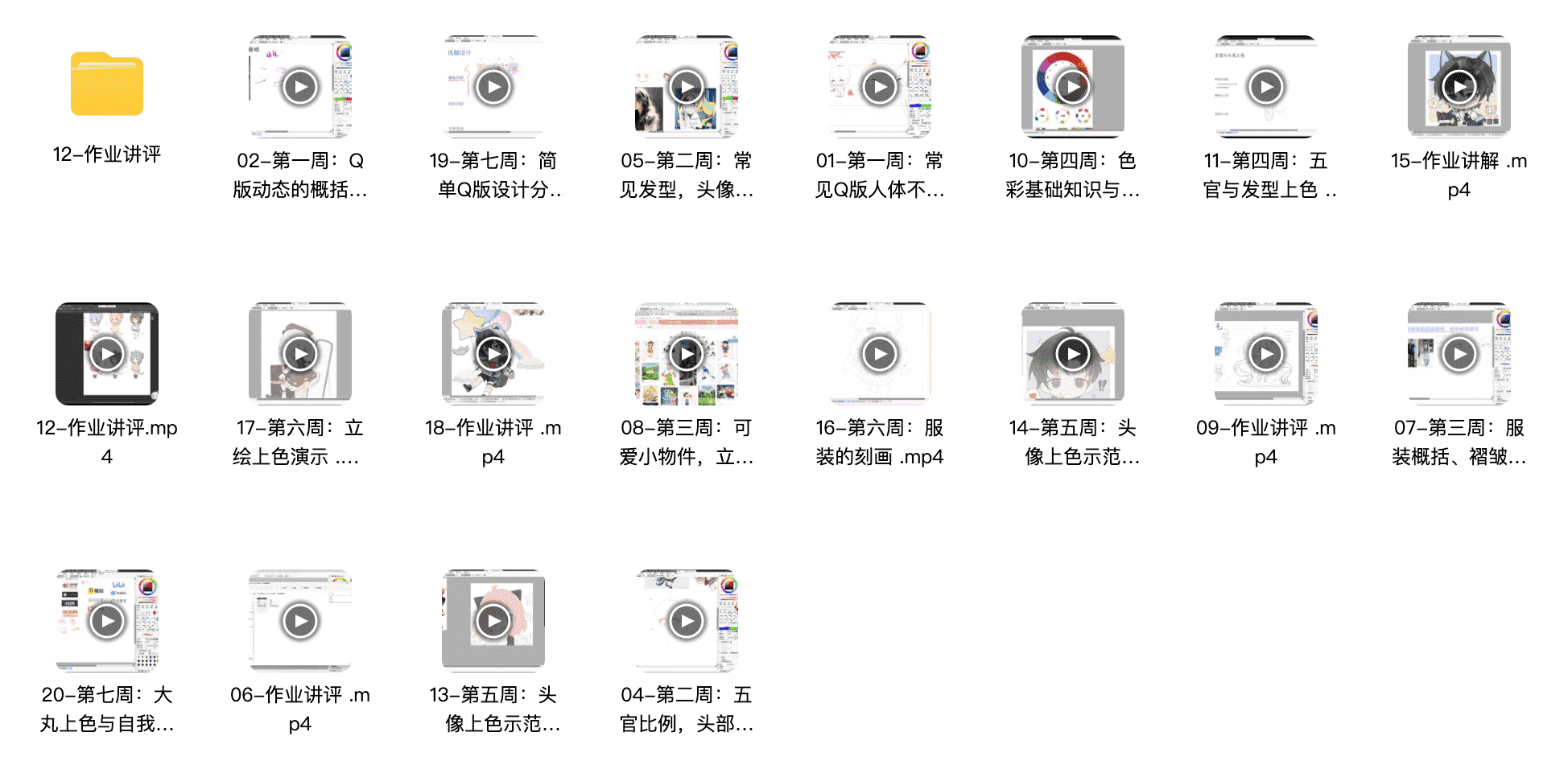Screen dimensions: 1568x761
Task: Play video 01-第一周 常见Q版人体
Action: point(880,87)
